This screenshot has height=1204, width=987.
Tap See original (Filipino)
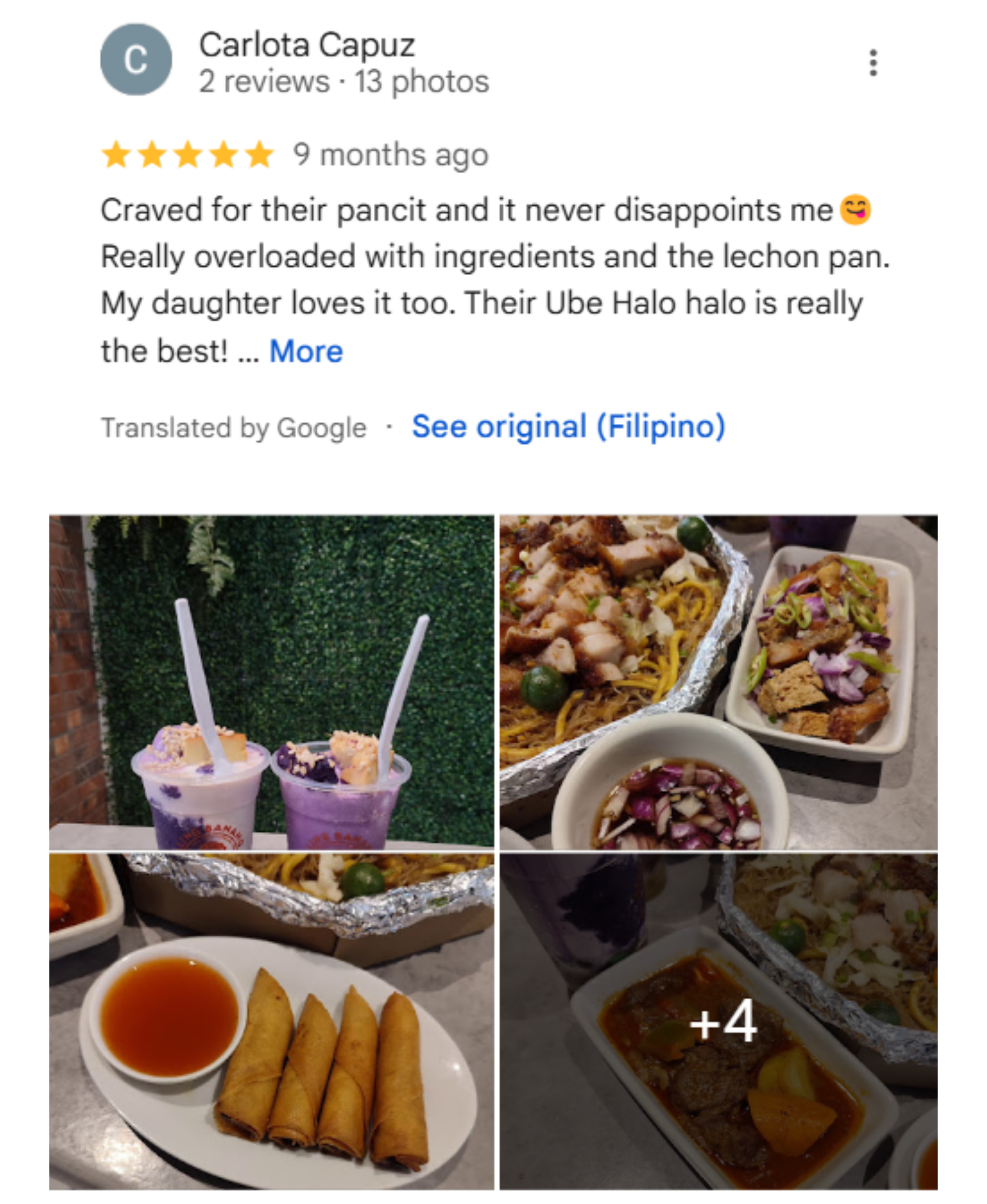pos(568,427)
